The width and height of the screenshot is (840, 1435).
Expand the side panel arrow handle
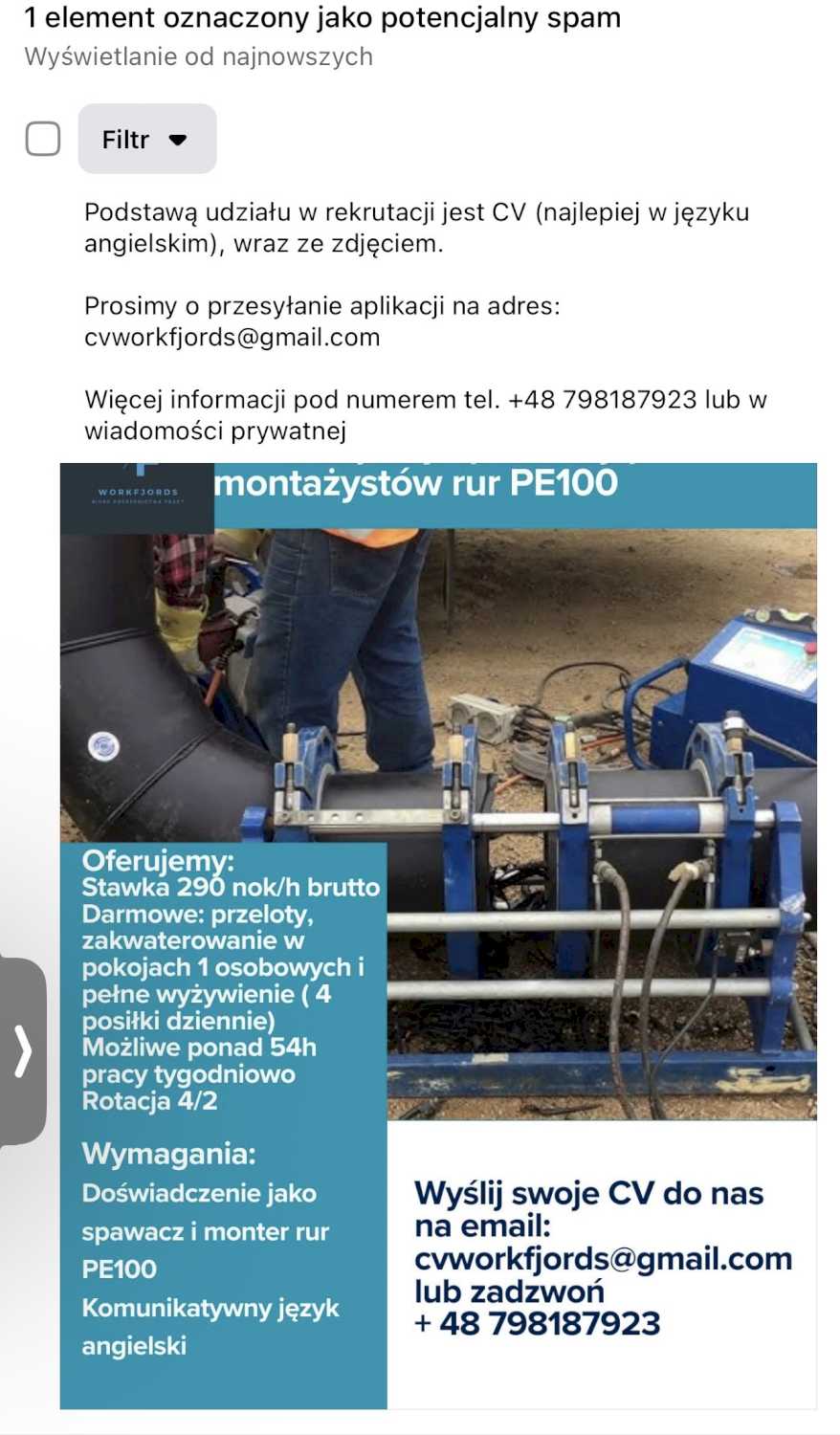tap(22, 1050)
